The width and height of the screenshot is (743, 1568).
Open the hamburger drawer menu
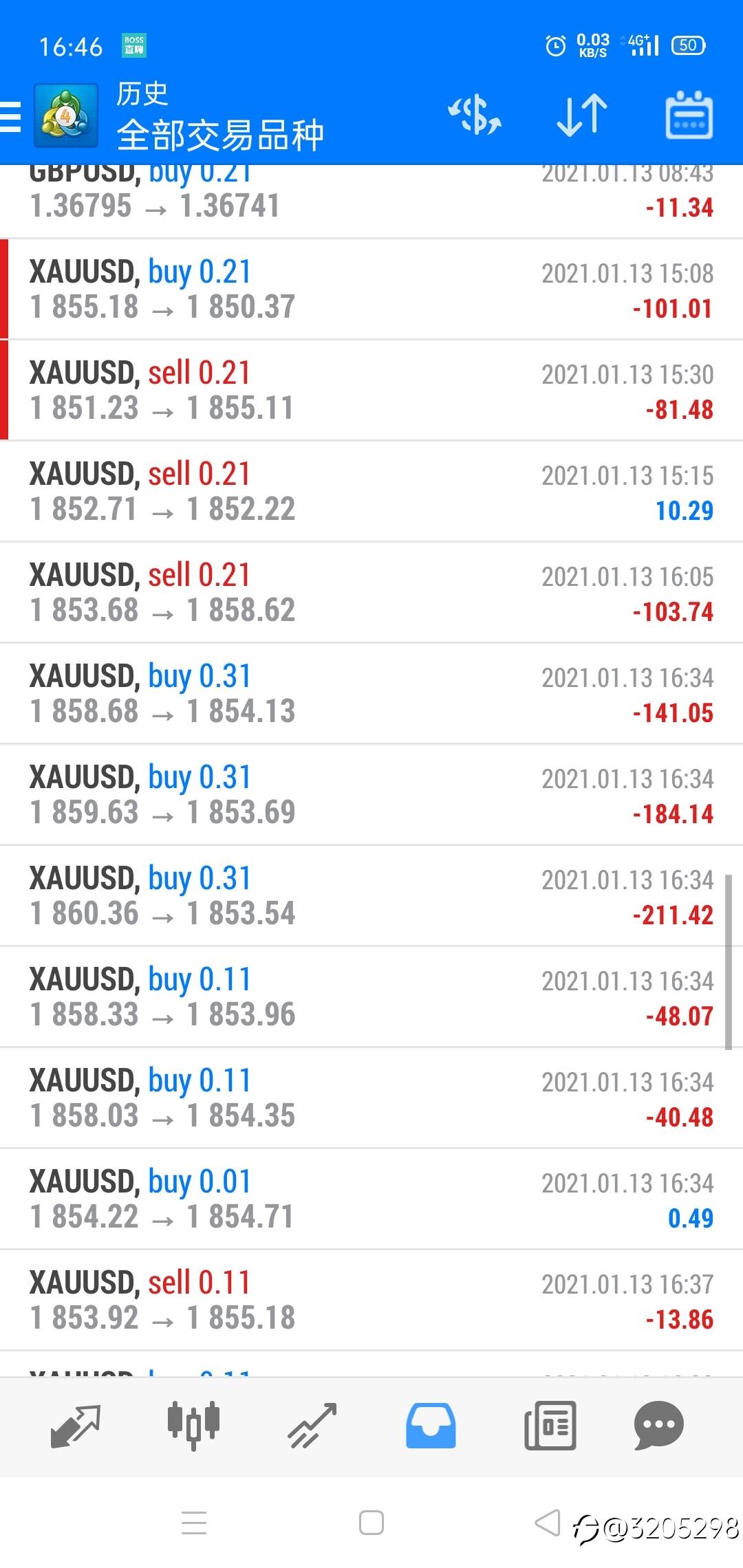click(x=10, y=116)
